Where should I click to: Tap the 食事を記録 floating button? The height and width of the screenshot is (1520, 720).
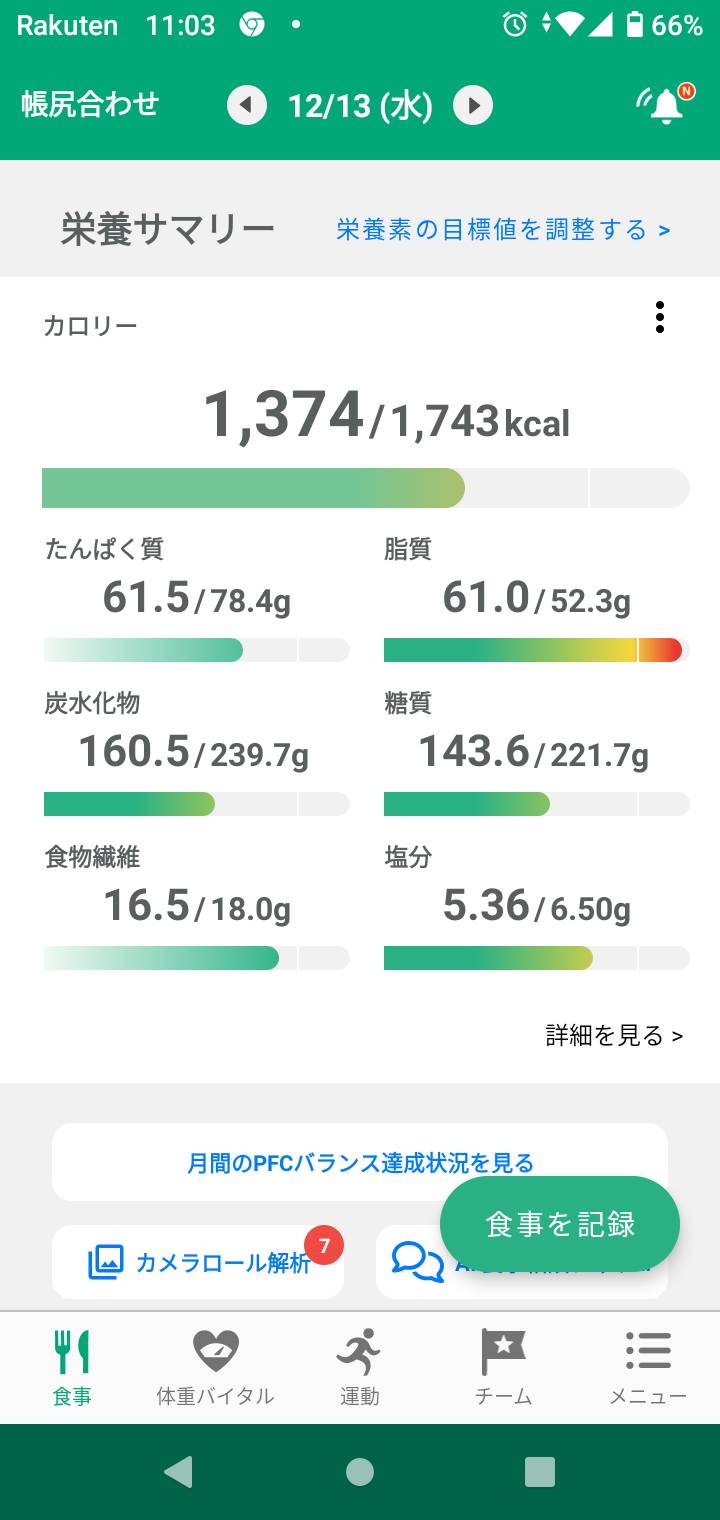point(560,1224)
